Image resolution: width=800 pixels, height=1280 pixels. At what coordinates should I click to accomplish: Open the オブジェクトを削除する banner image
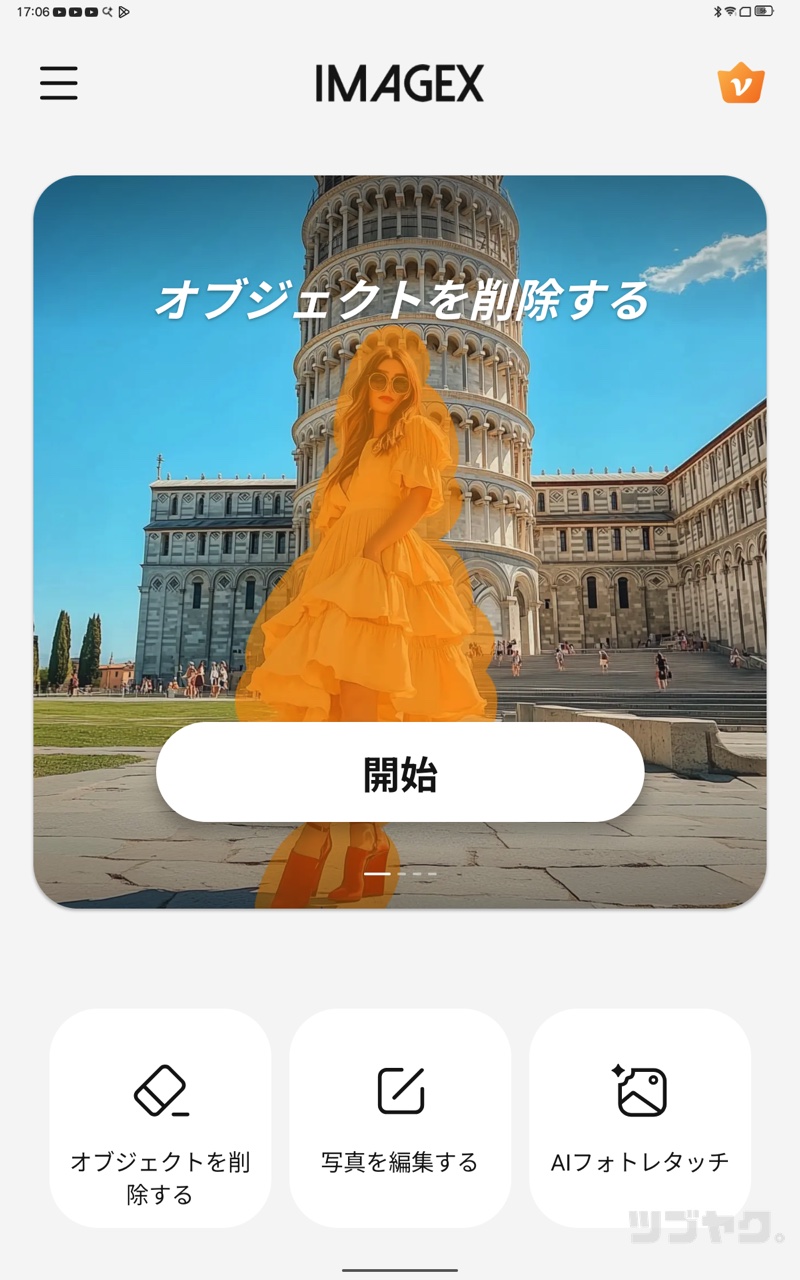(x=400, y=450)
